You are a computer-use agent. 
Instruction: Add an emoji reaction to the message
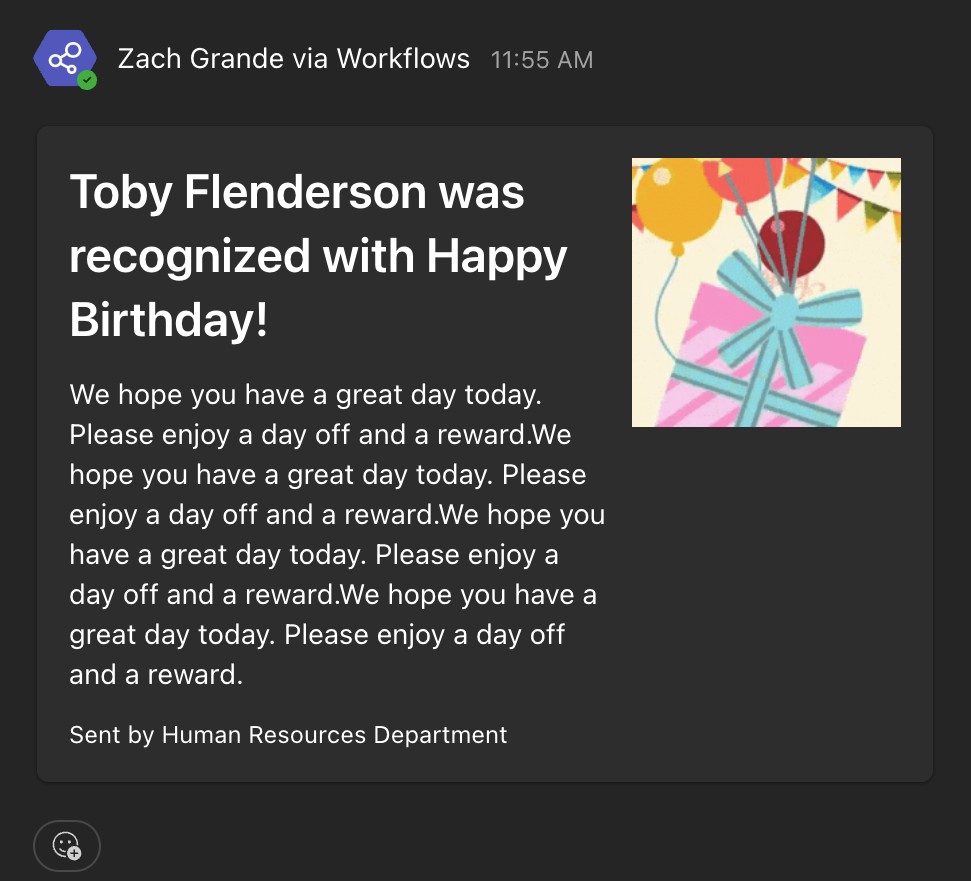(67, 846)
